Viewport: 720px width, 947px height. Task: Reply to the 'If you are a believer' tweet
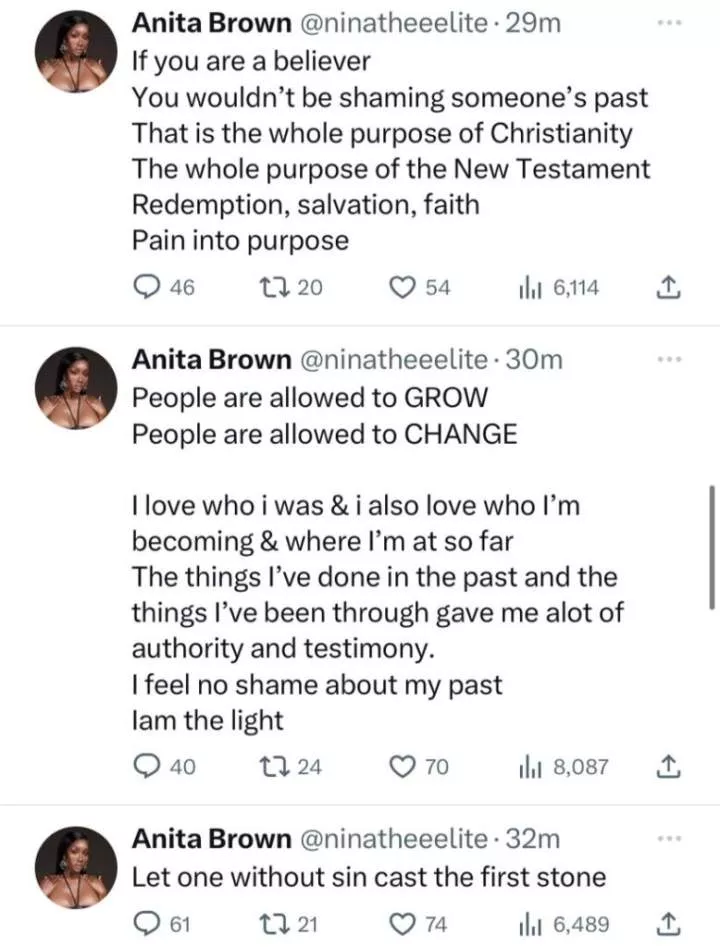click(x=147, y=288)
